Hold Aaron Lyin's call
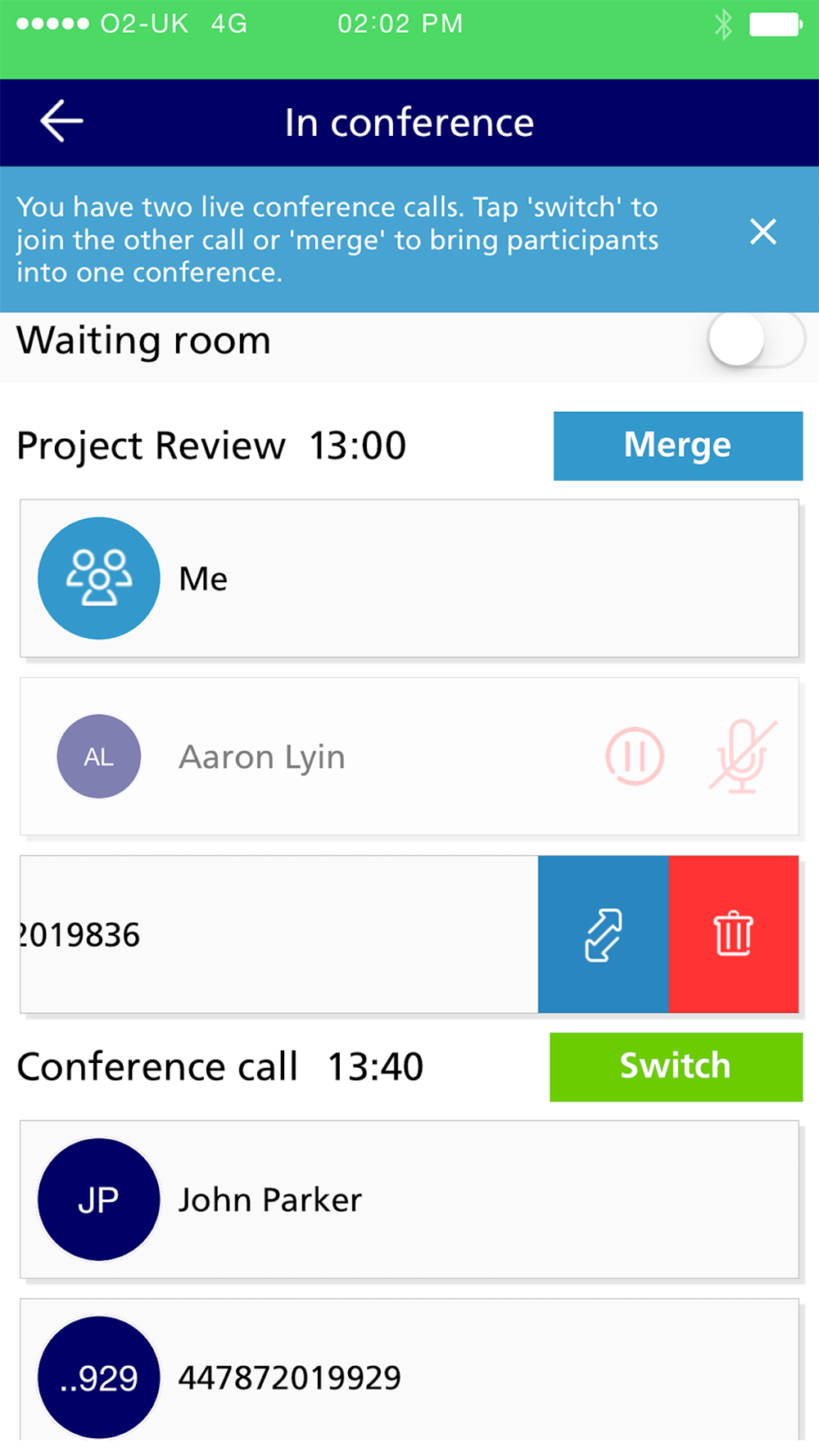Image resolution: width=819 pixels, height=1456 pixels. point(635,756)
